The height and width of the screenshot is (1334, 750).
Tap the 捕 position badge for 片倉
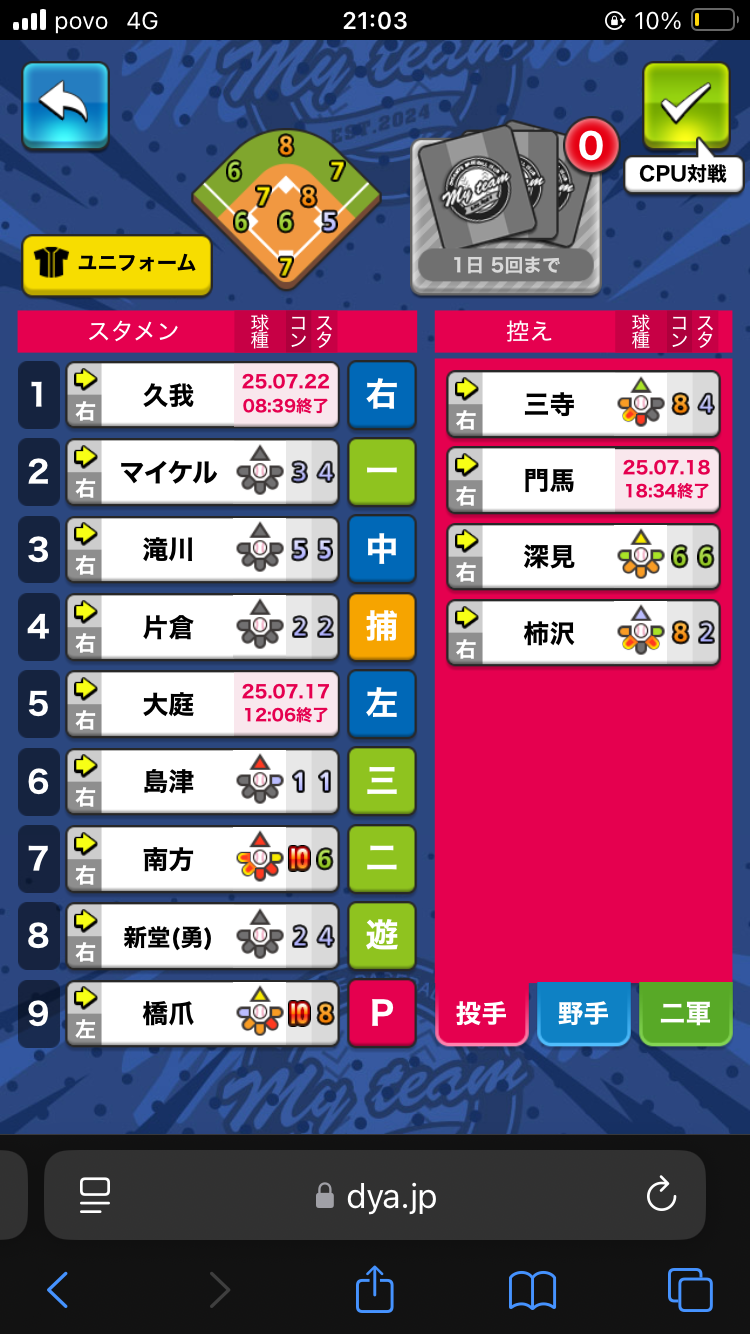tap(382, 626)
